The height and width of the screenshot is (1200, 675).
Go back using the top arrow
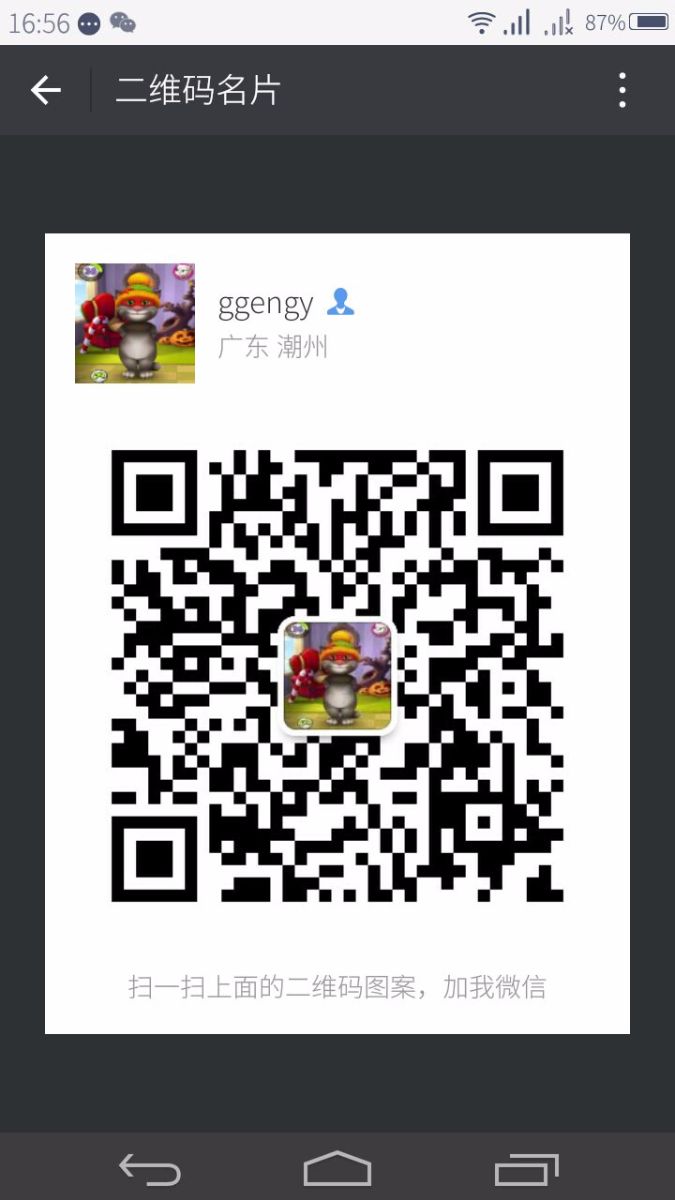coord(46,91)
